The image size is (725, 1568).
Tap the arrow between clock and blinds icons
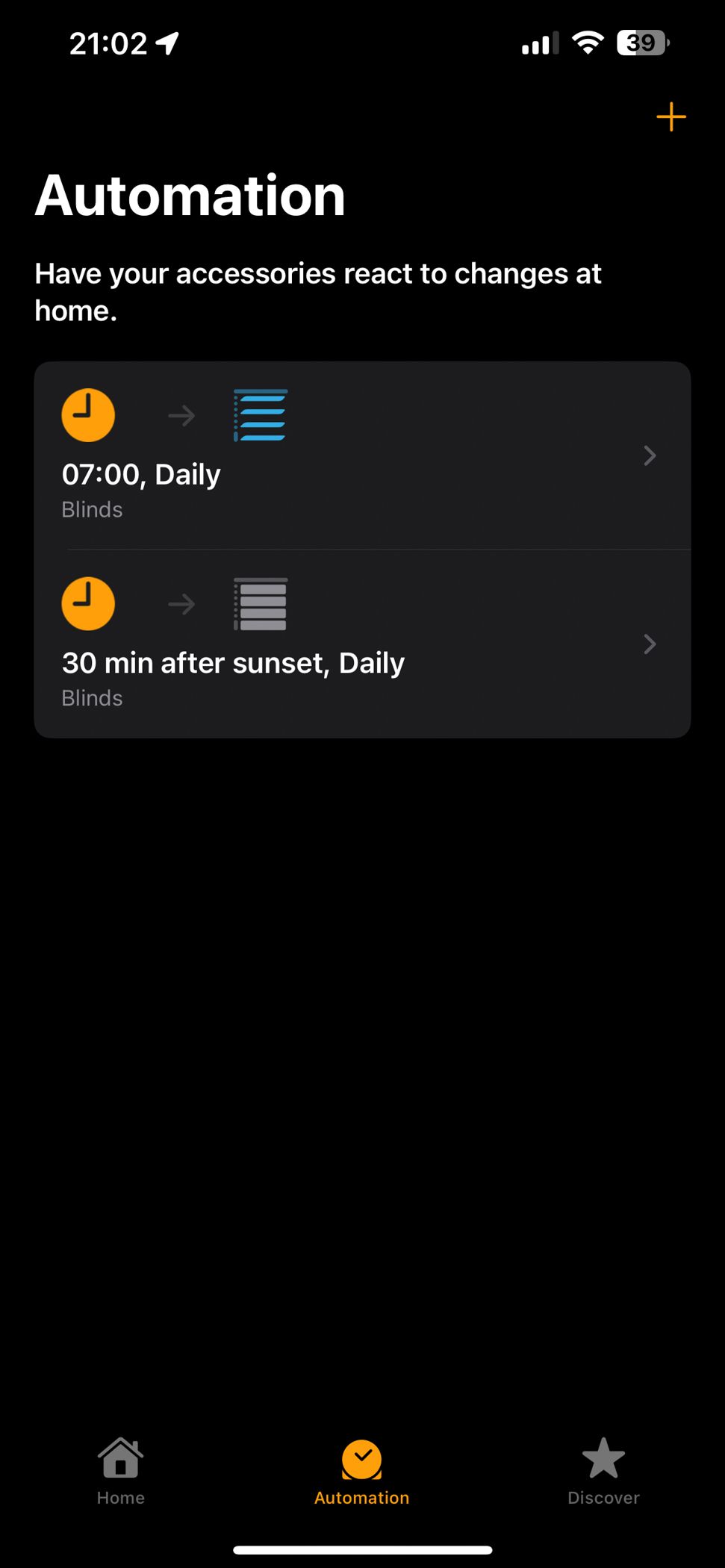pyautogui.click(x=181, y=415)
